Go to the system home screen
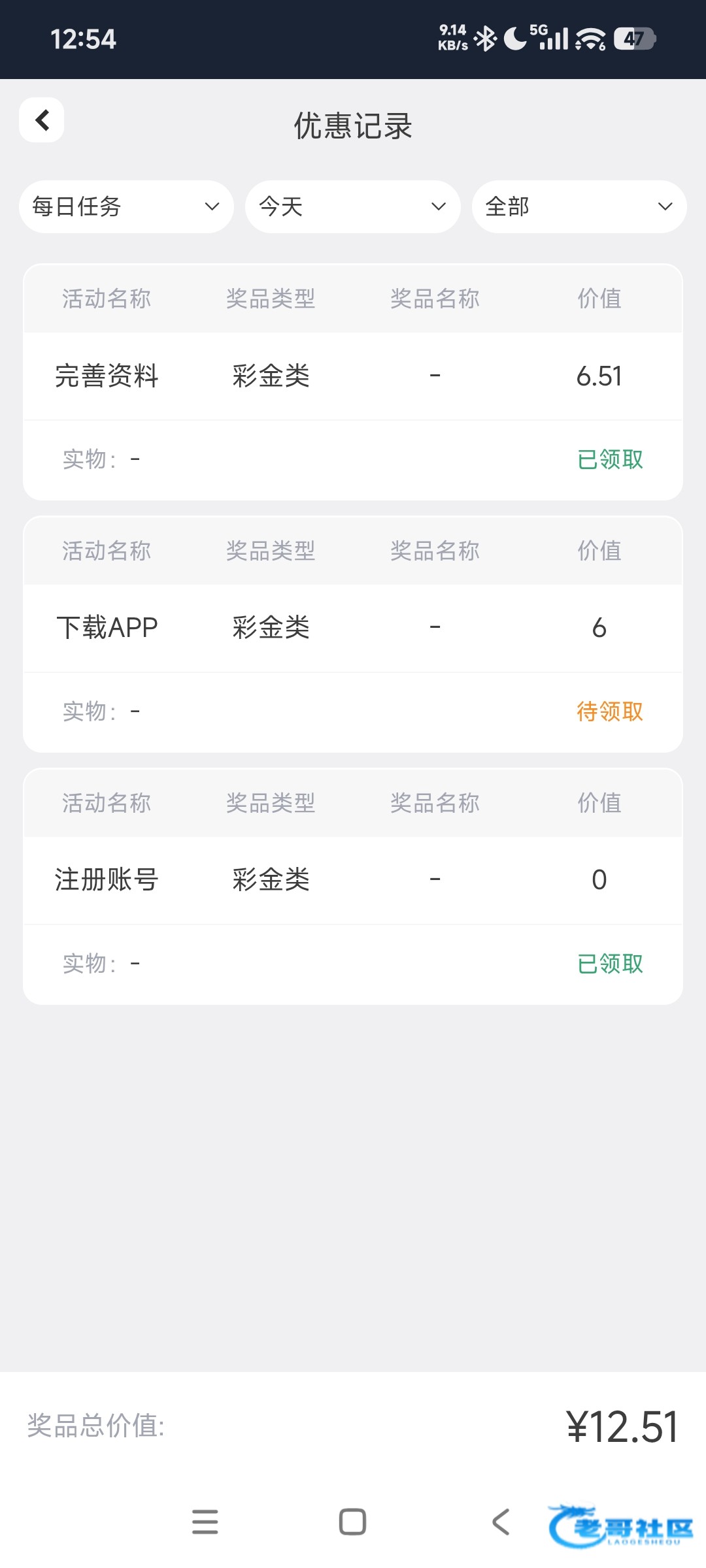This screenshot has height=1568, width=706. pyautogui.click(x=352, y=1522)
